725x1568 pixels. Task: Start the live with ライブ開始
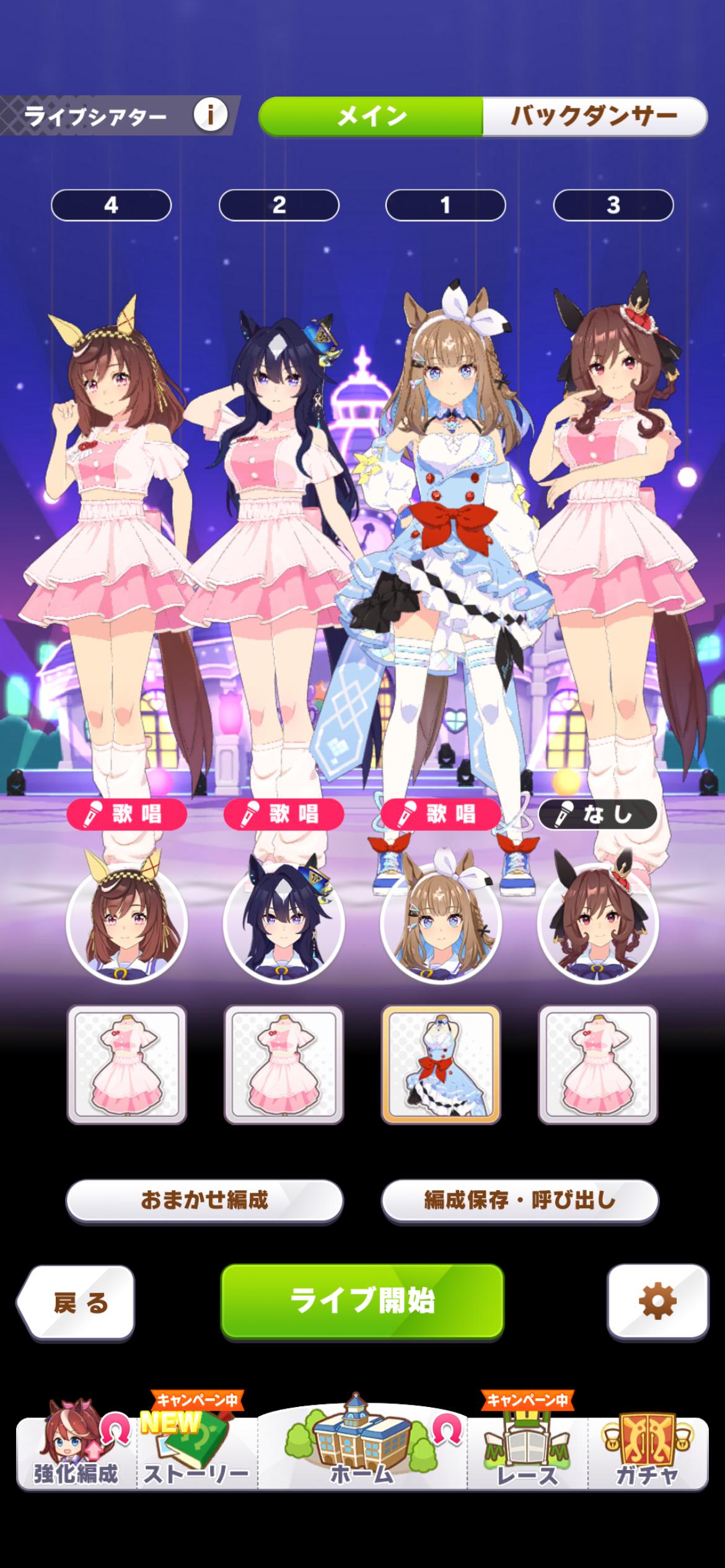click(x=362, y=1300)
